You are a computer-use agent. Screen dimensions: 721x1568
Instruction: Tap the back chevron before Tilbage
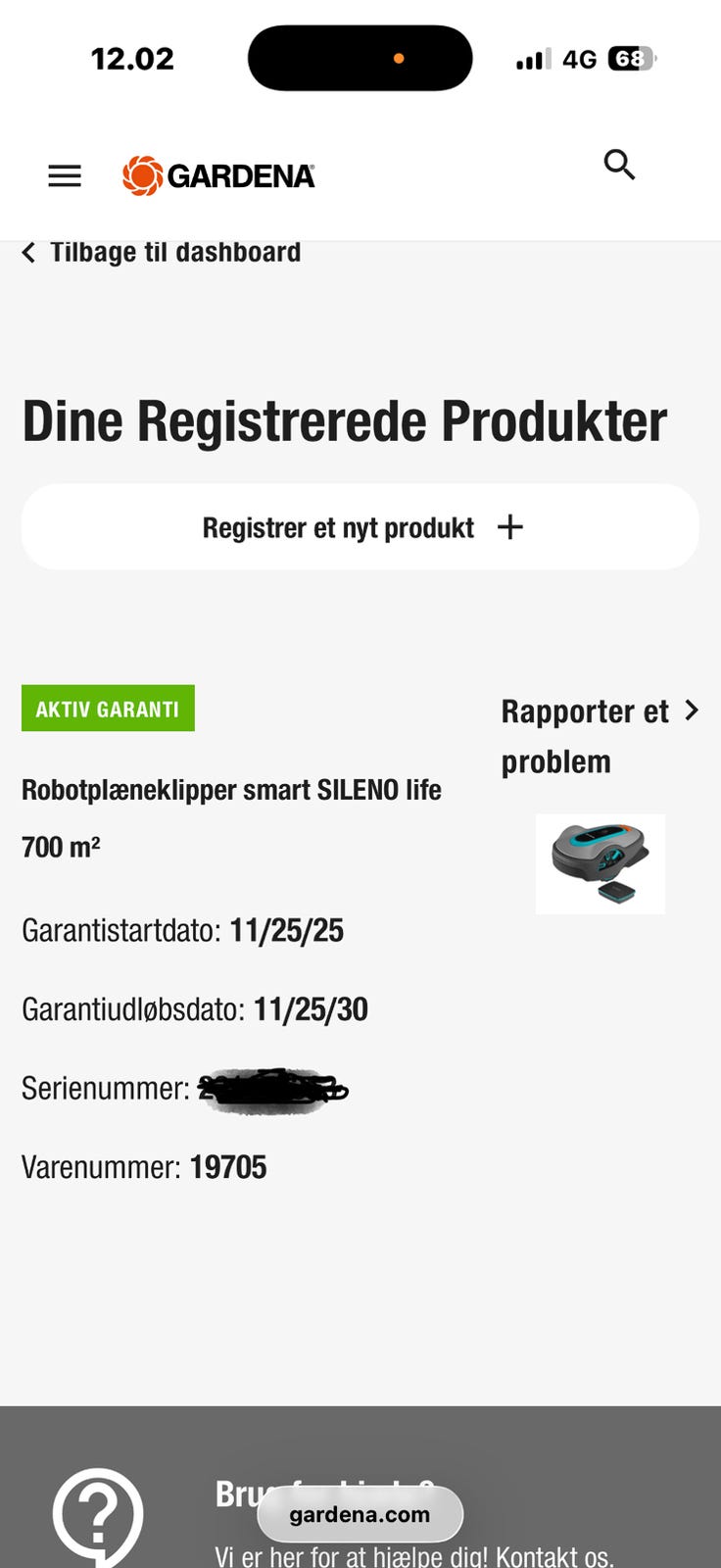coord(28,252)
